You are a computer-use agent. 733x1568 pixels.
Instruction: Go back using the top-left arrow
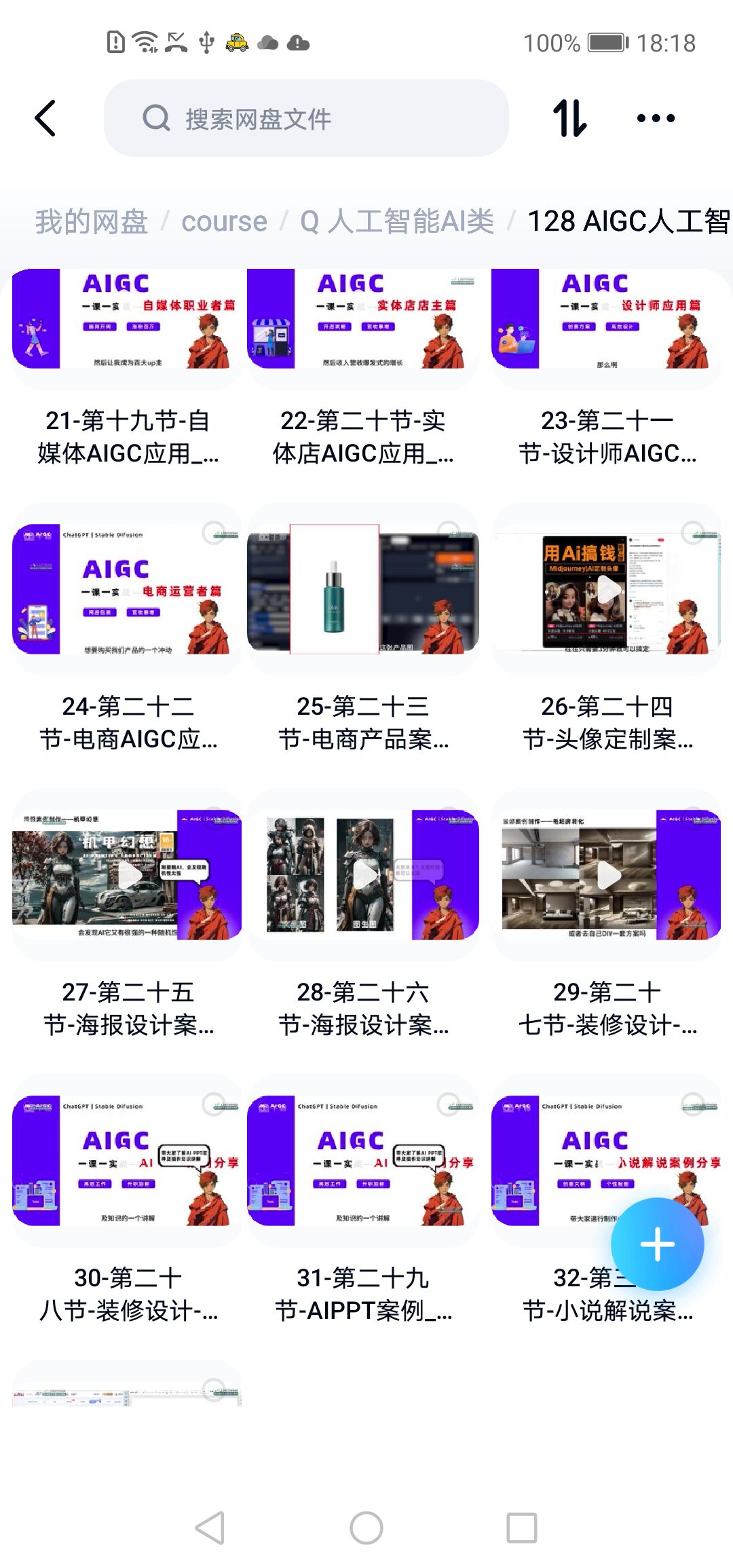tap(45, 119)
